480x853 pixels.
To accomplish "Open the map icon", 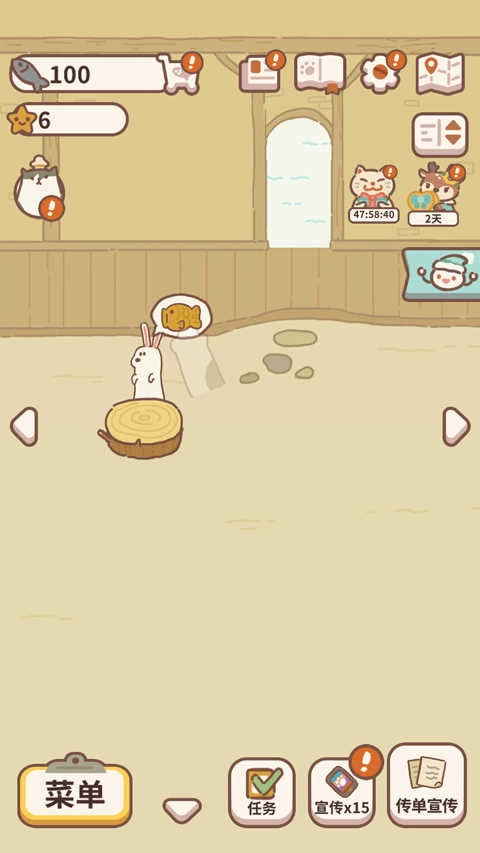I will (x=440, y=73).
